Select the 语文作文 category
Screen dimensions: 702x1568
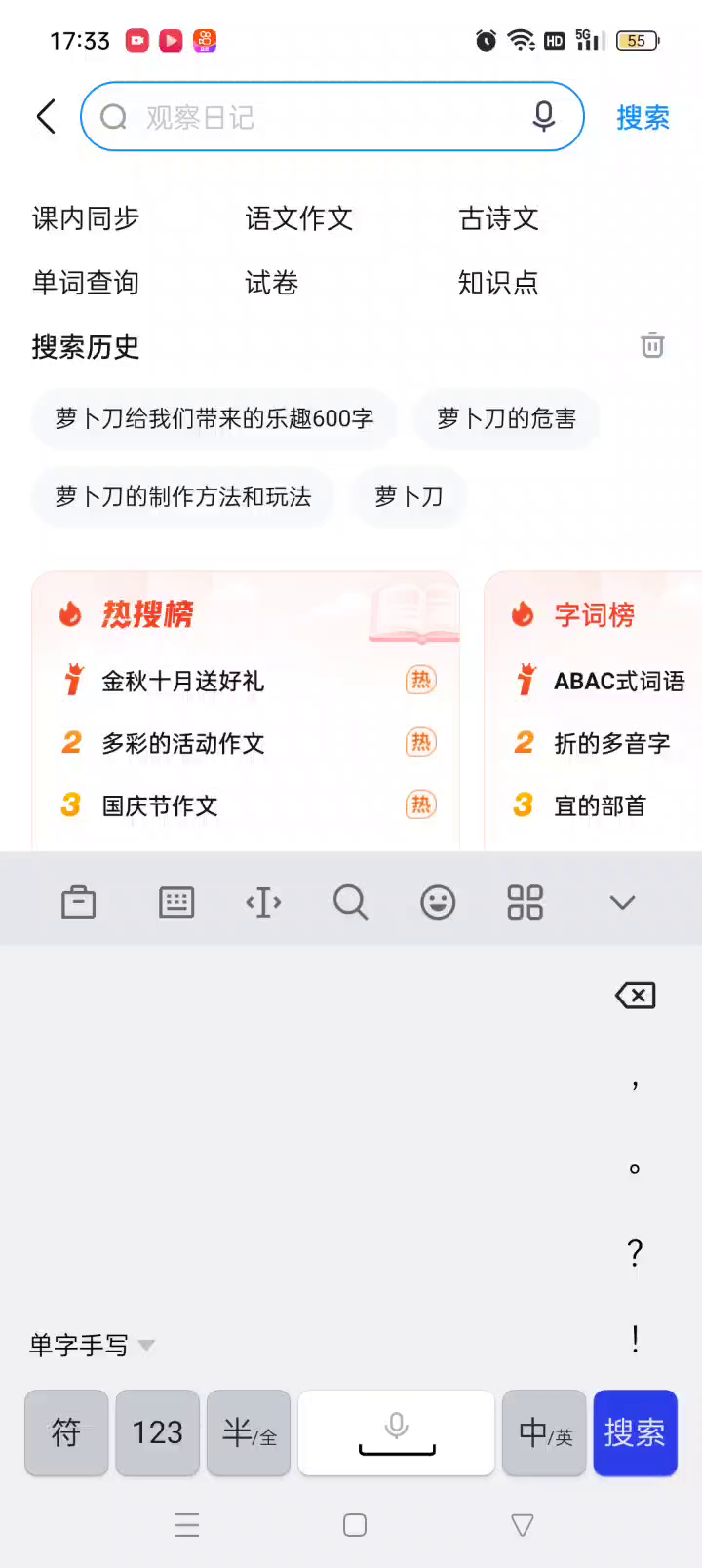tap(298, 218)
